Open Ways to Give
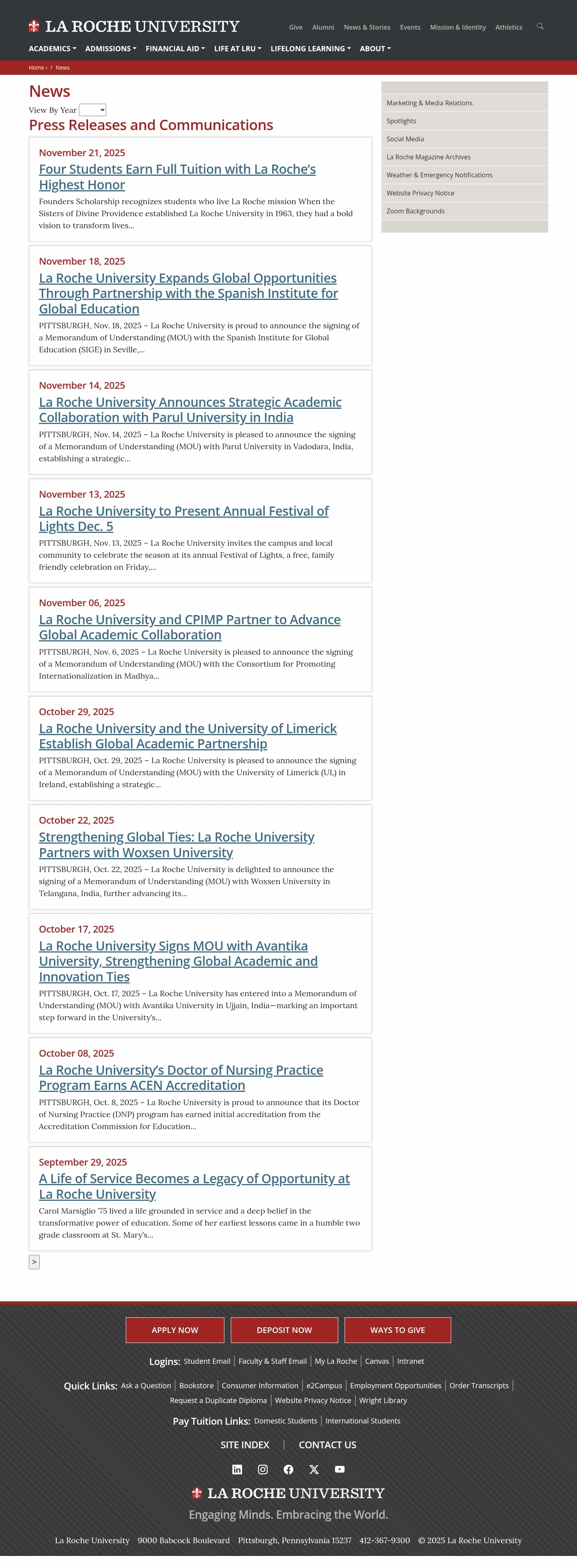 397,1330
